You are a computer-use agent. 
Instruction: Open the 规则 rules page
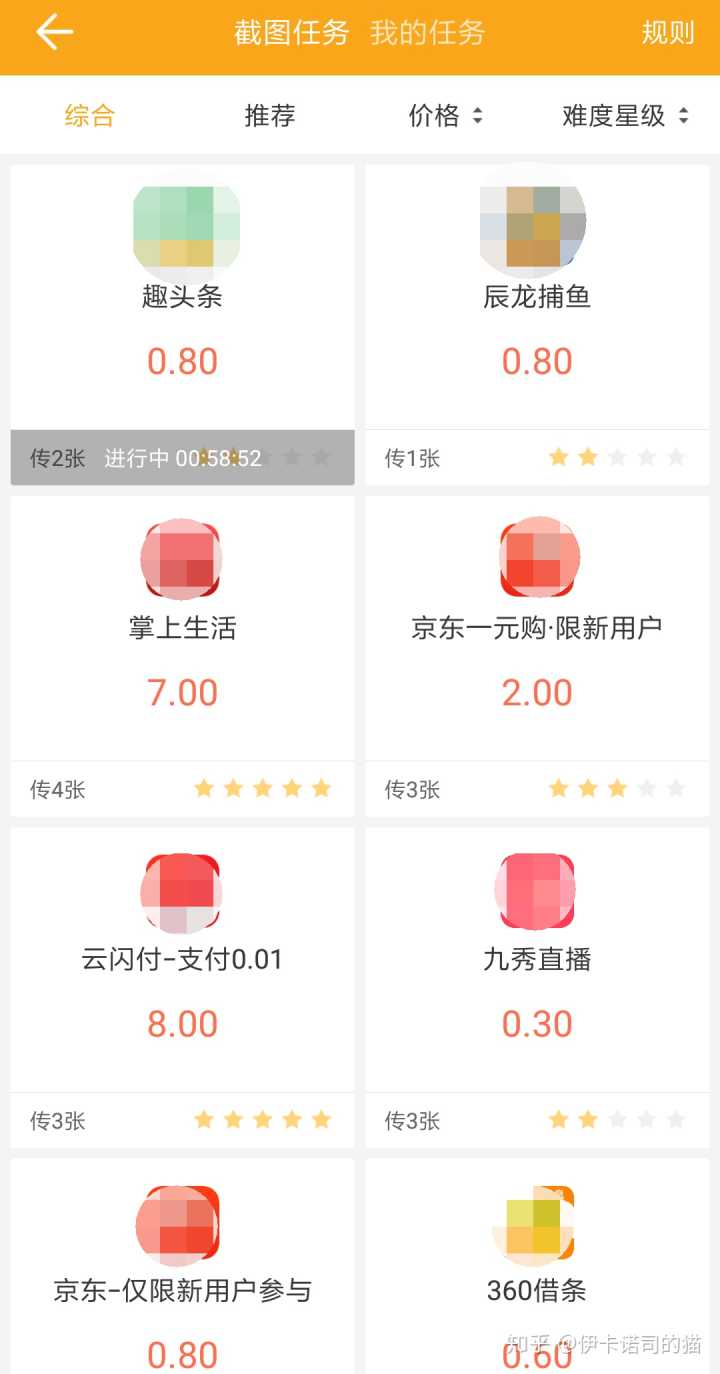(x=667, y=33)
